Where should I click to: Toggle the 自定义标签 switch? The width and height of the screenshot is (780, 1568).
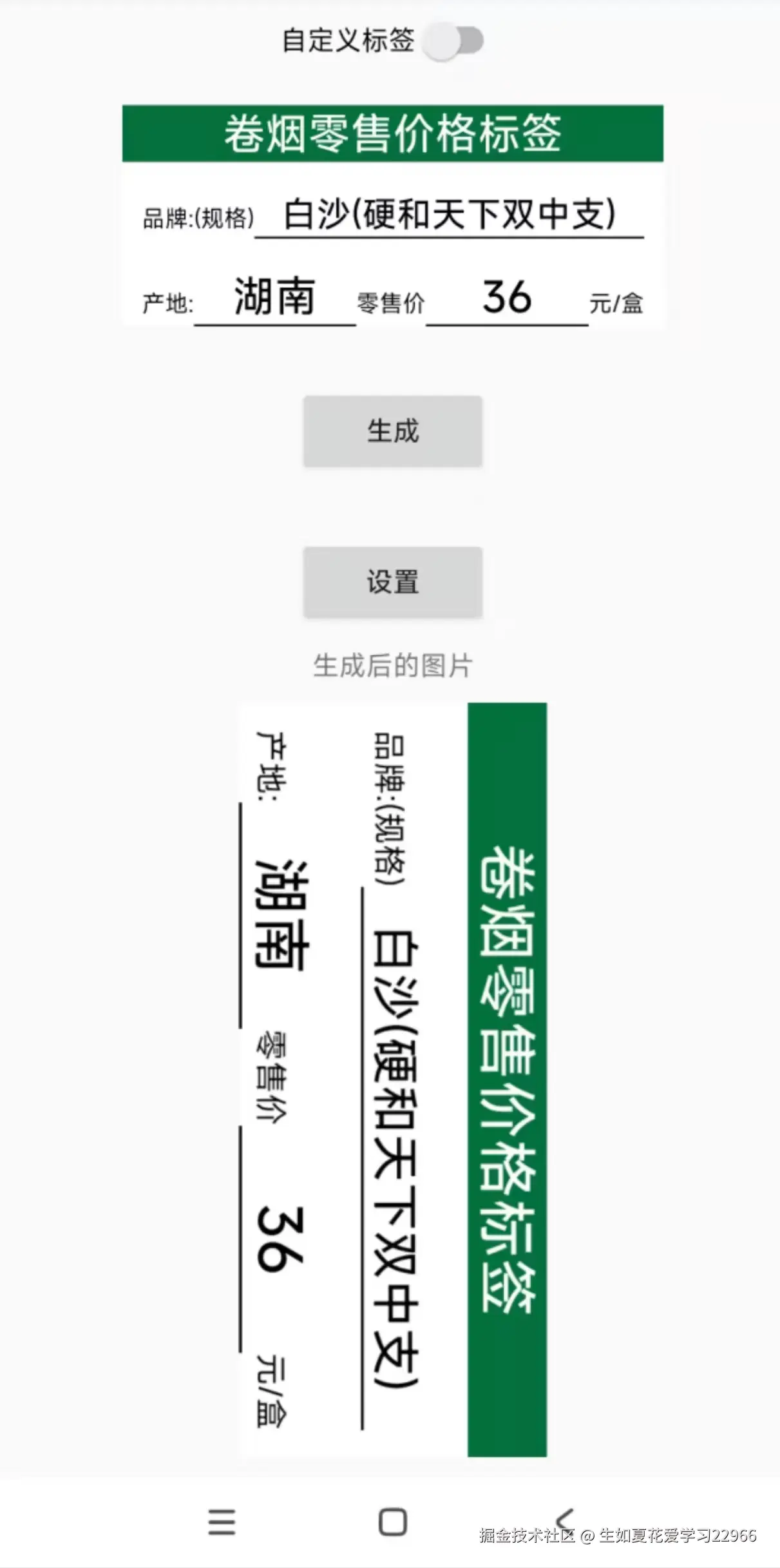pyautogui.click(x=453, y=41)
